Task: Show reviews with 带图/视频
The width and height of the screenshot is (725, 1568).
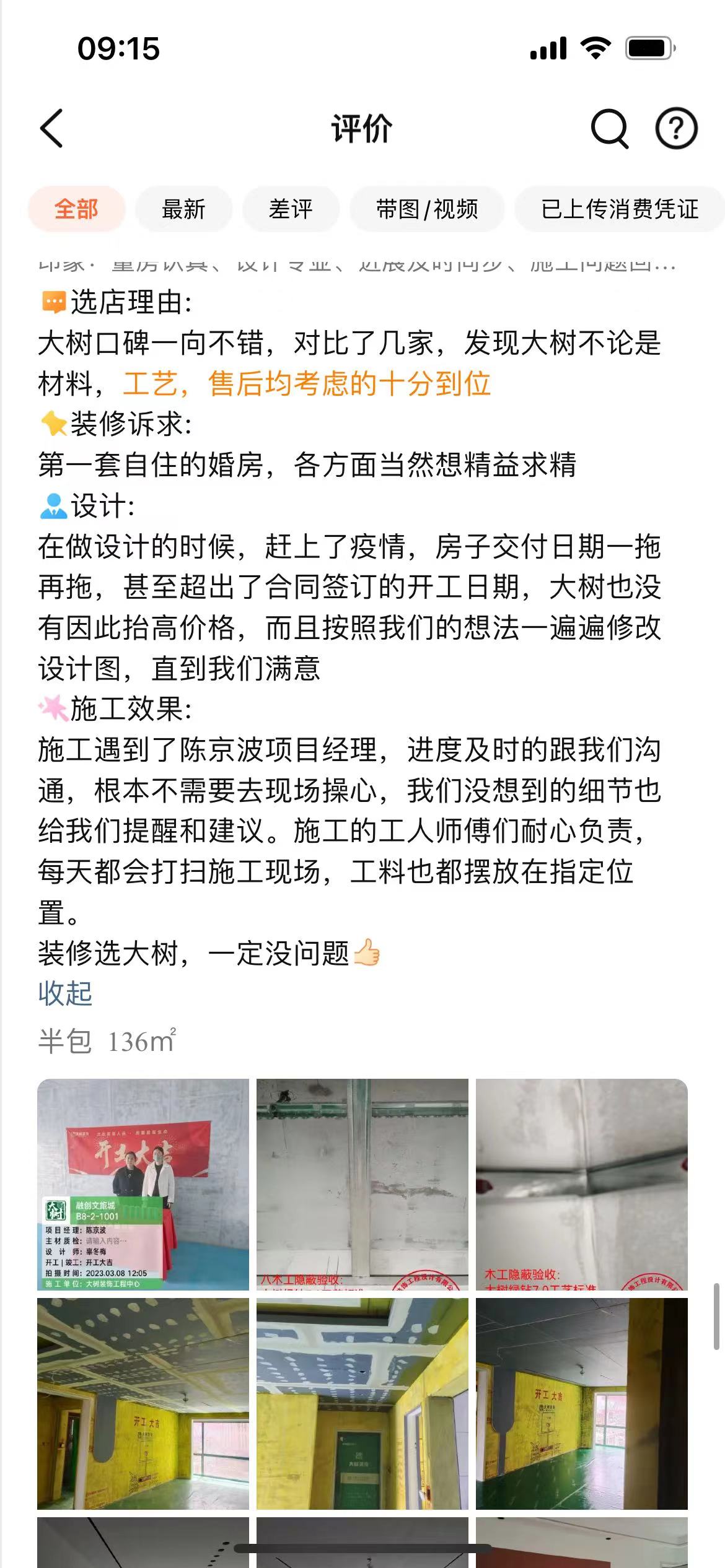Action: 427,209
